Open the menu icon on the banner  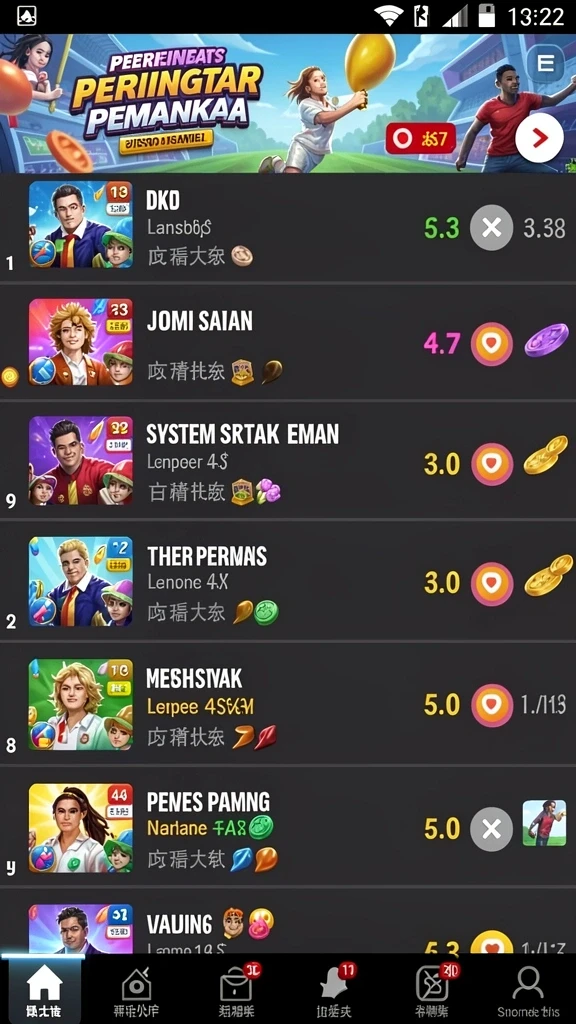[x=545, y=63]
